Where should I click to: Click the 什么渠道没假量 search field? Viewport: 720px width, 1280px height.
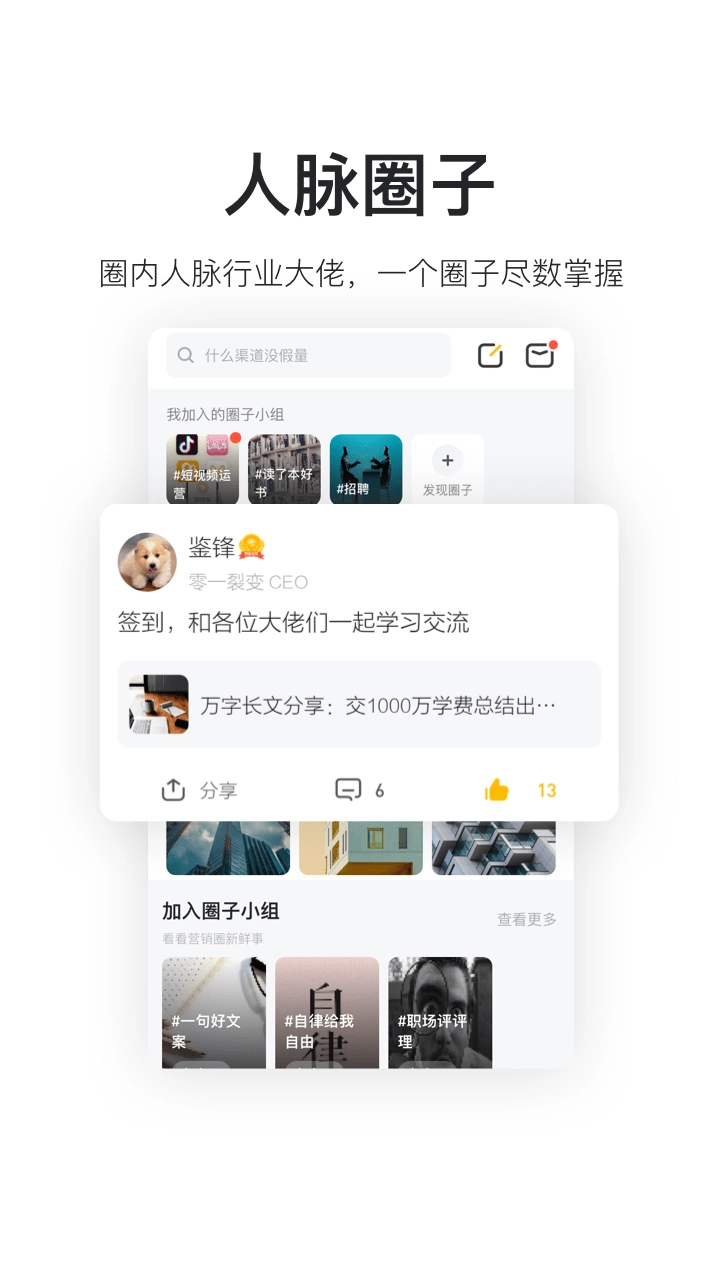click(300, 355)
